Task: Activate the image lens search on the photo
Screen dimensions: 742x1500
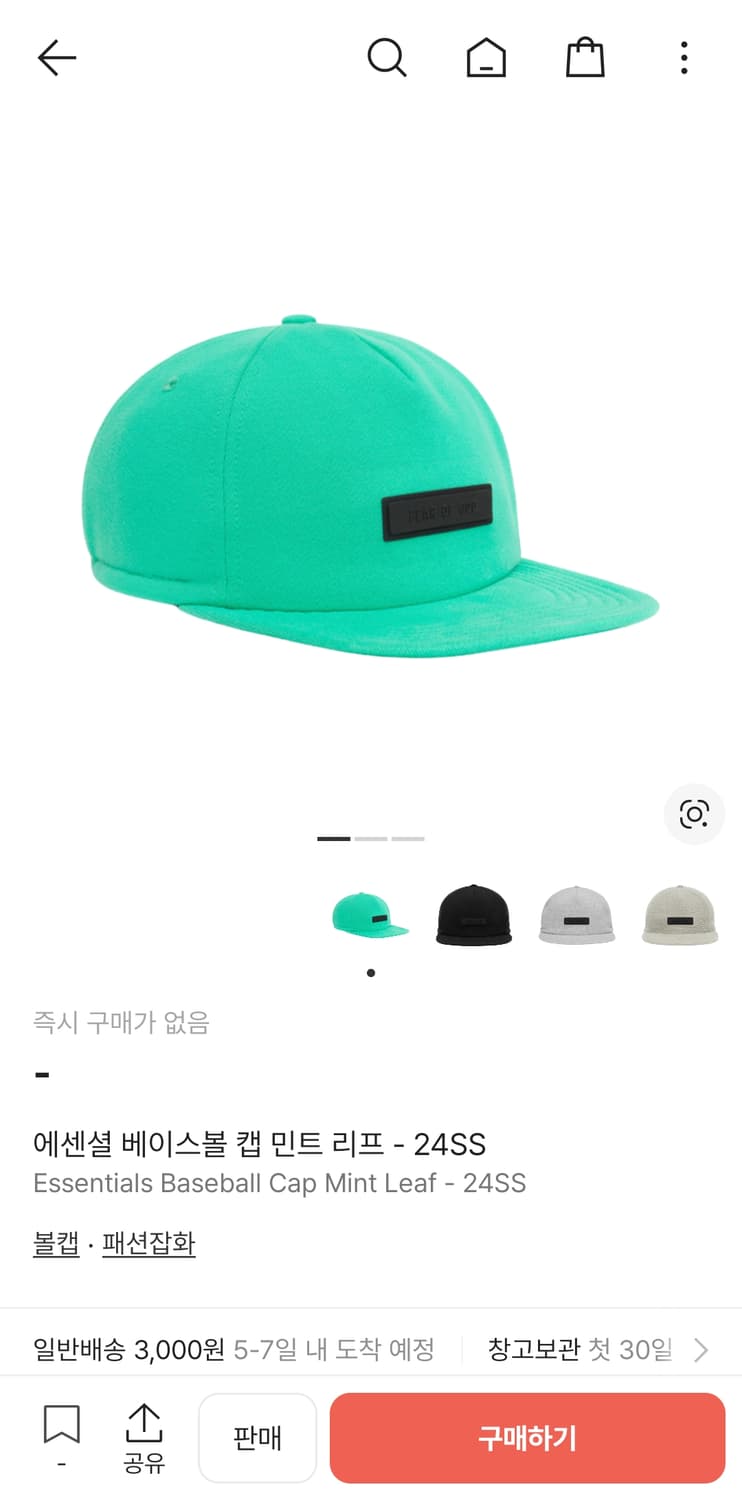Action: [694, 813]
